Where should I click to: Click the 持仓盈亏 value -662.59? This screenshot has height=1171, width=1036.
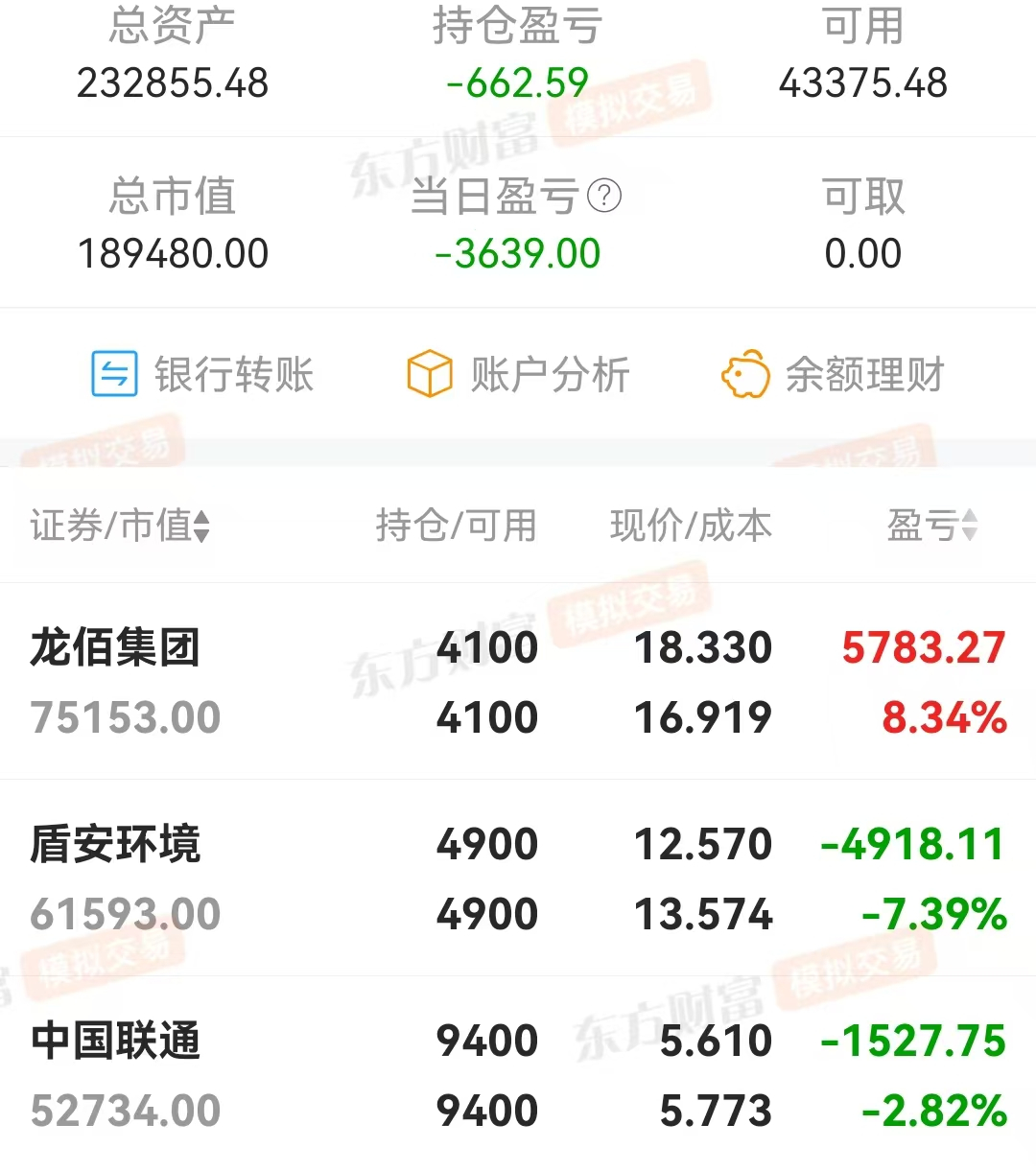coord(518,83)
